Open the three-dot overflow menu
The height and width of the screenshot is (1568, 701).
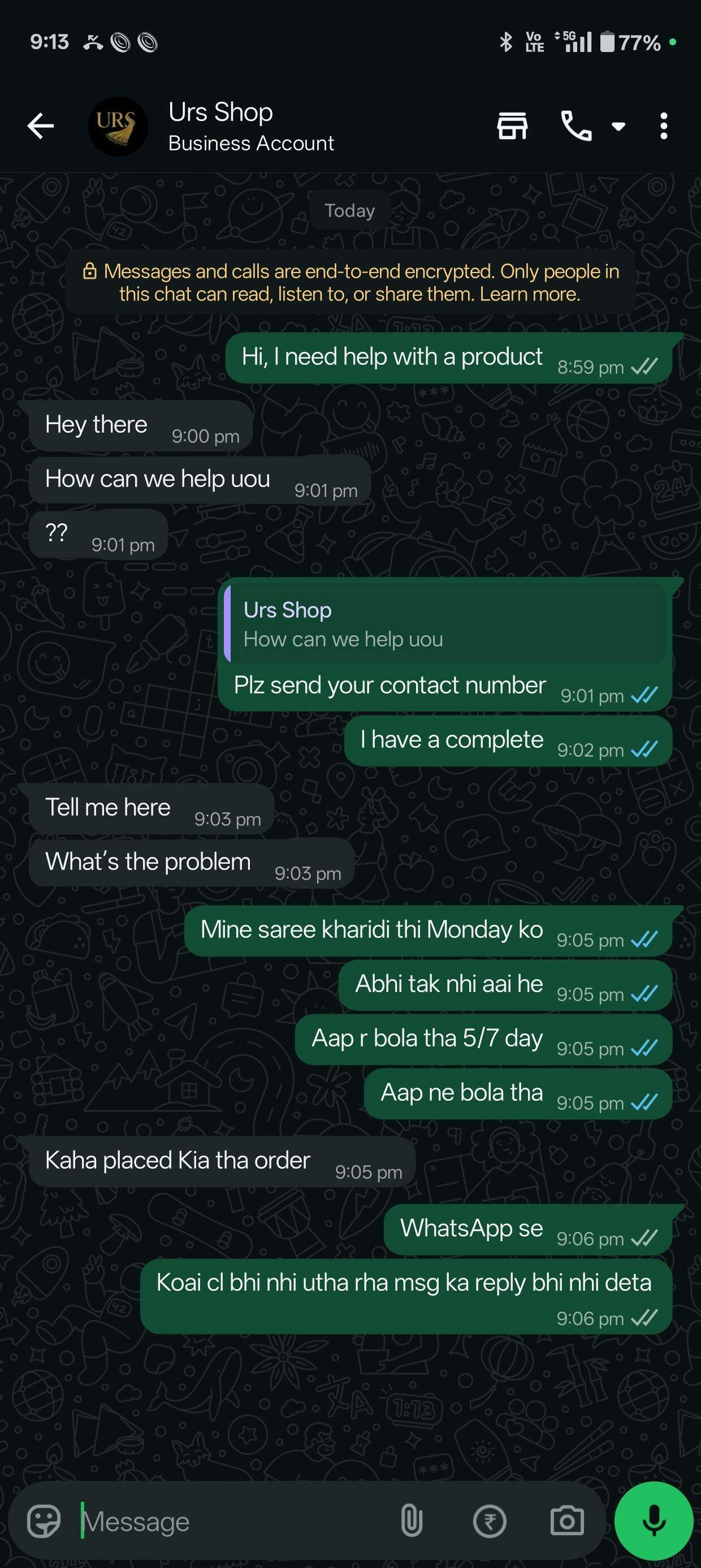(x=663, y=127)
